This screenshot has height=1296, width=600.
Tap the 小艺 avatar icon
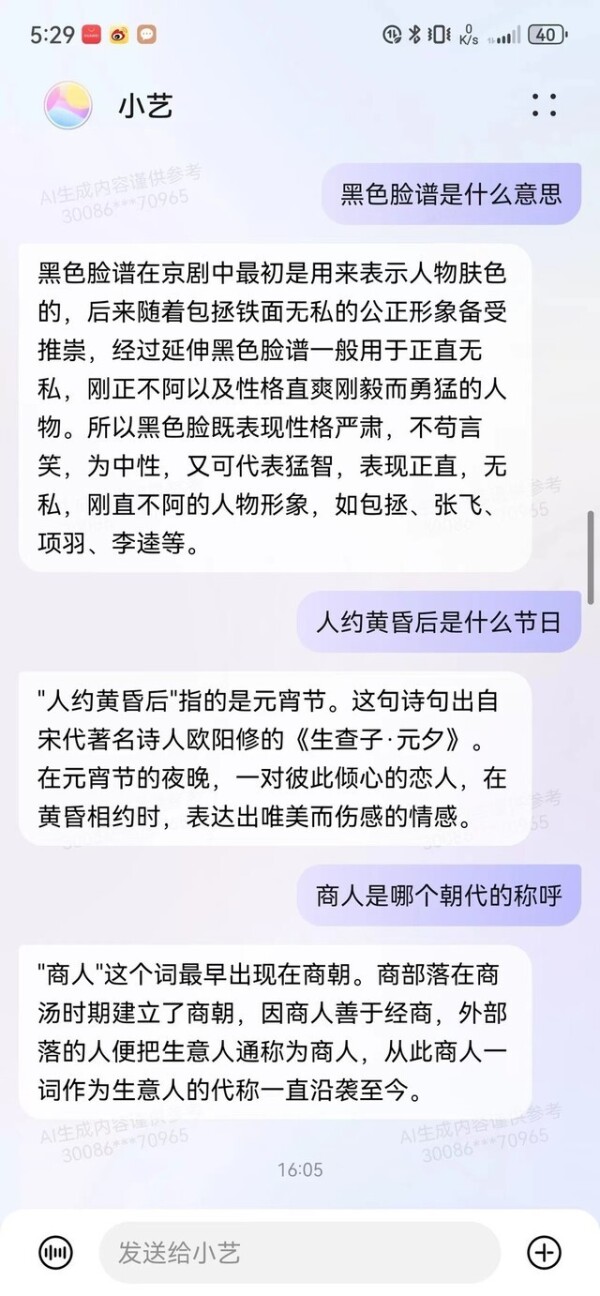[x=68, y=106]
